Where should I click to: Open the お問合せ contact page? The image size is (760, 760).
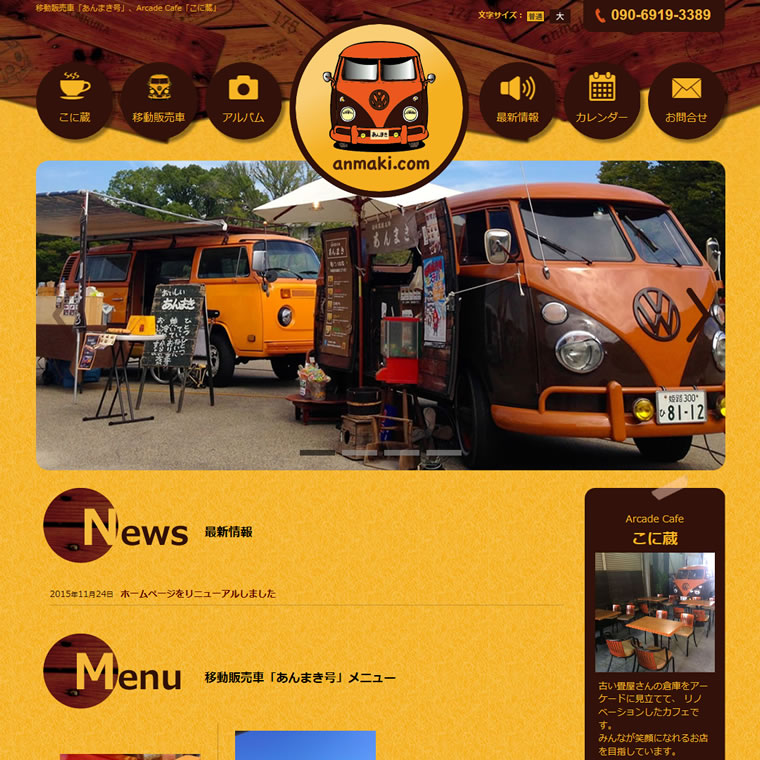point(686,100)
